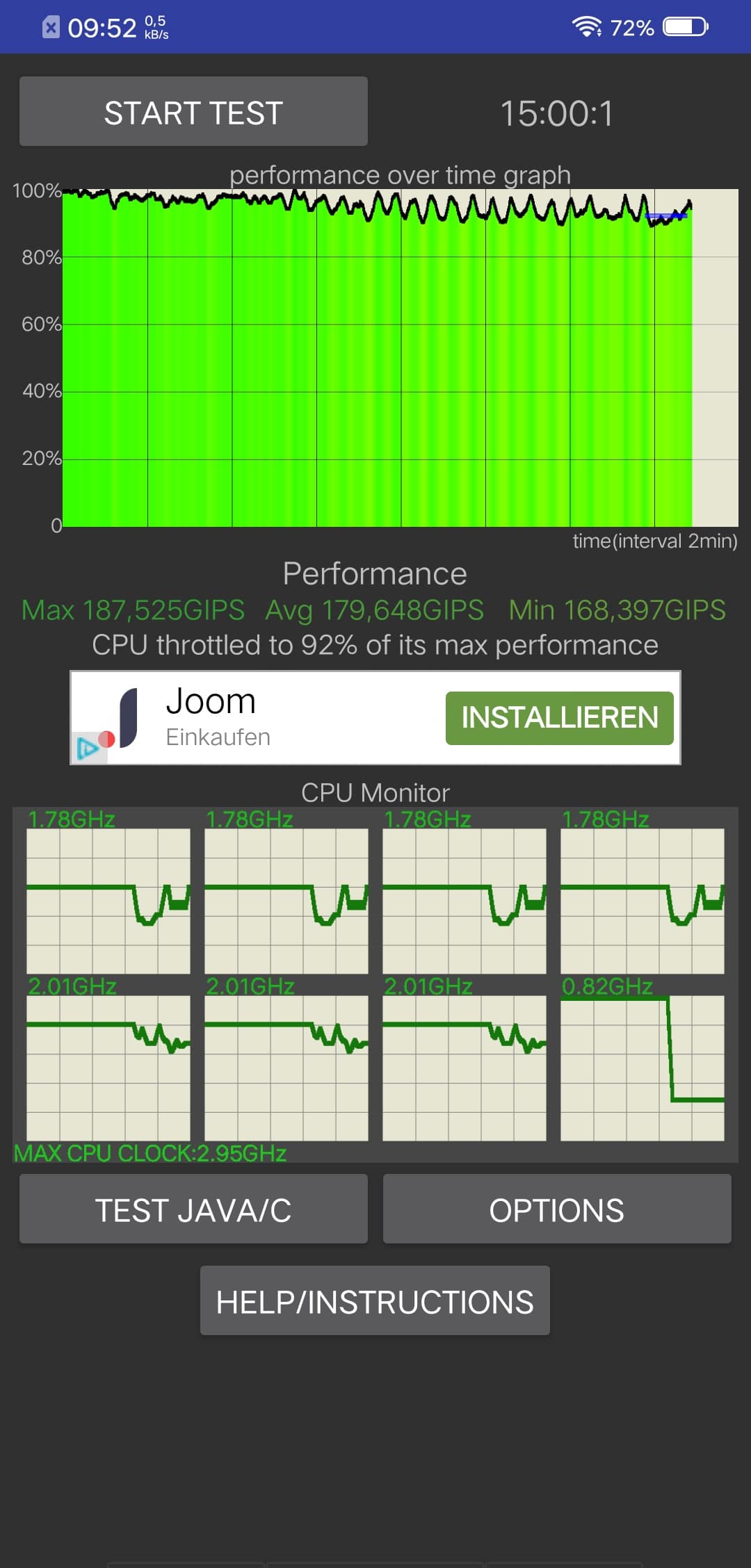Start the CPU throttling test
The height and width of the screenshot is (1568, 751).
pyautogui.click(x=193, y=112)
